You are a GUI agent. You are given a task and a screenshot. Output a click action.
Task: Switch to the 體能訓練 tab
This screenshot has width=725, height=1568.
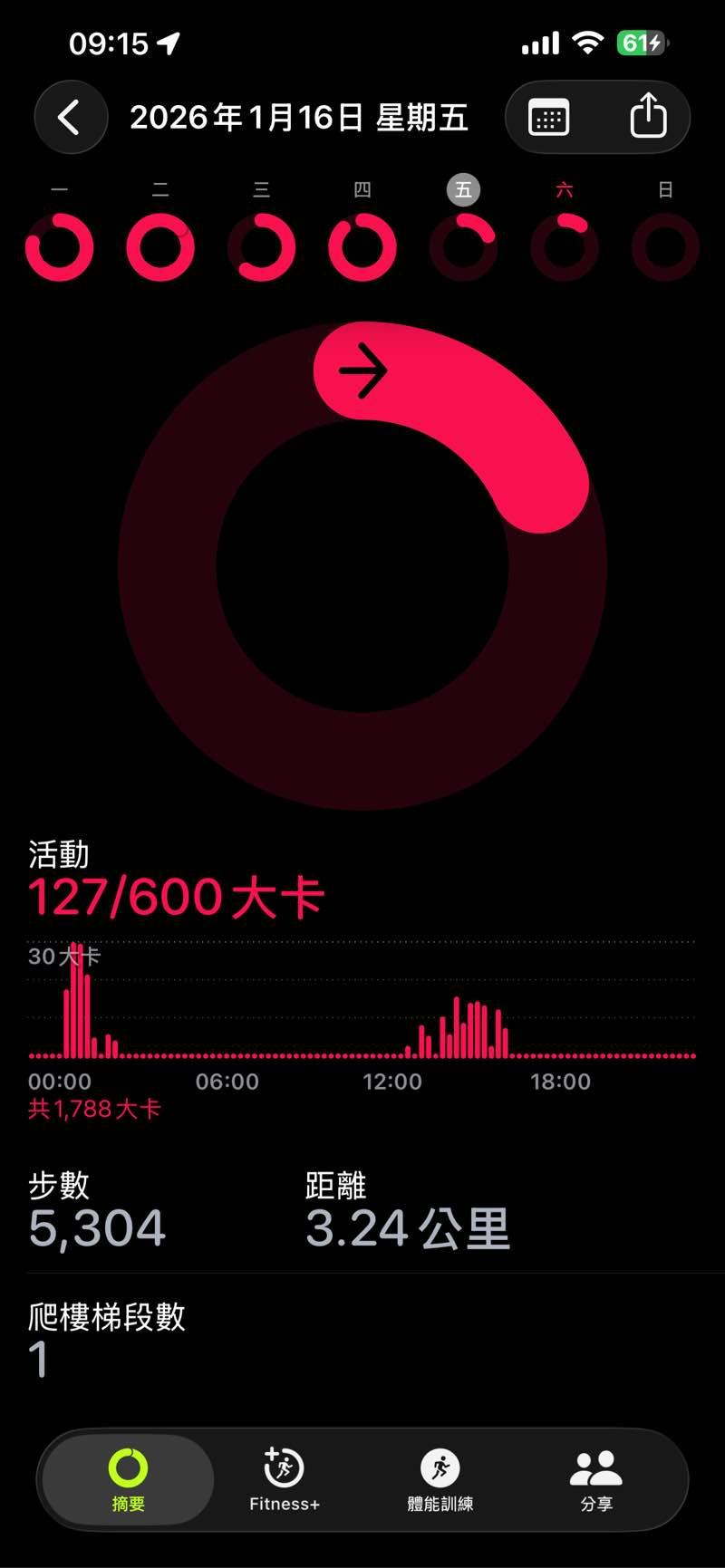point(440,1479)
